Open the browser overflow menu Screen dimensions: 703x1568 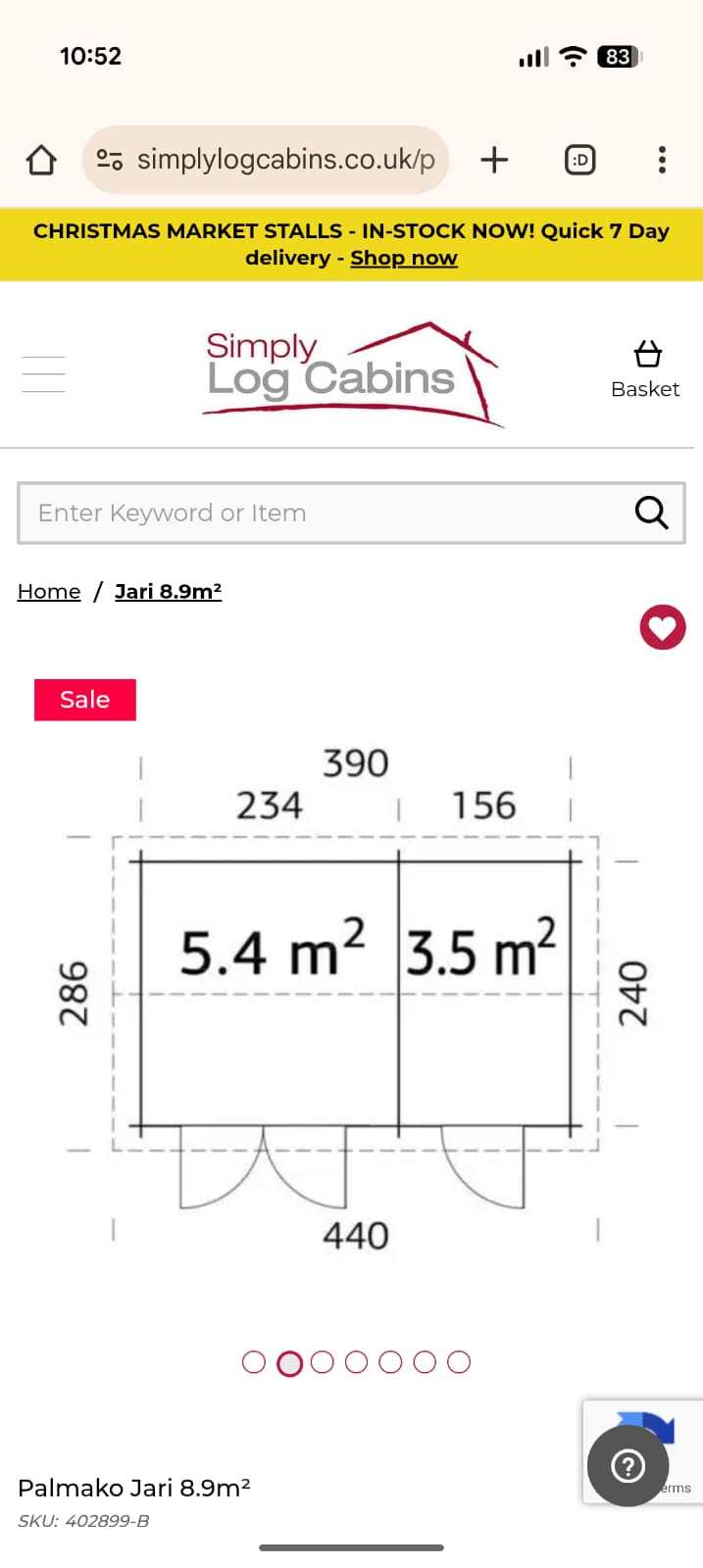(x=662, y=160)
